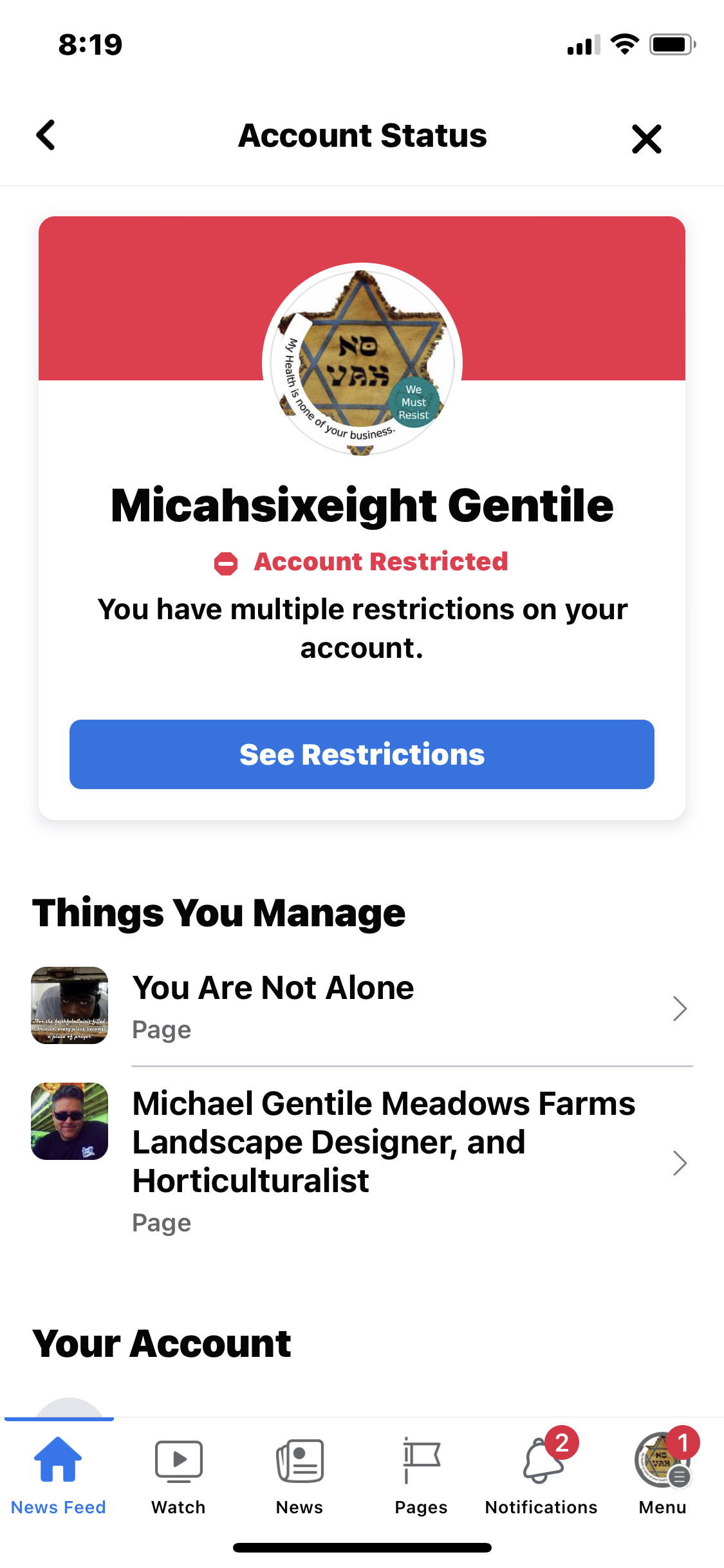The height and width of the screenshot is (1568, 724).
Task: Go back using the header arrow
Action: [x=46, y=135]
